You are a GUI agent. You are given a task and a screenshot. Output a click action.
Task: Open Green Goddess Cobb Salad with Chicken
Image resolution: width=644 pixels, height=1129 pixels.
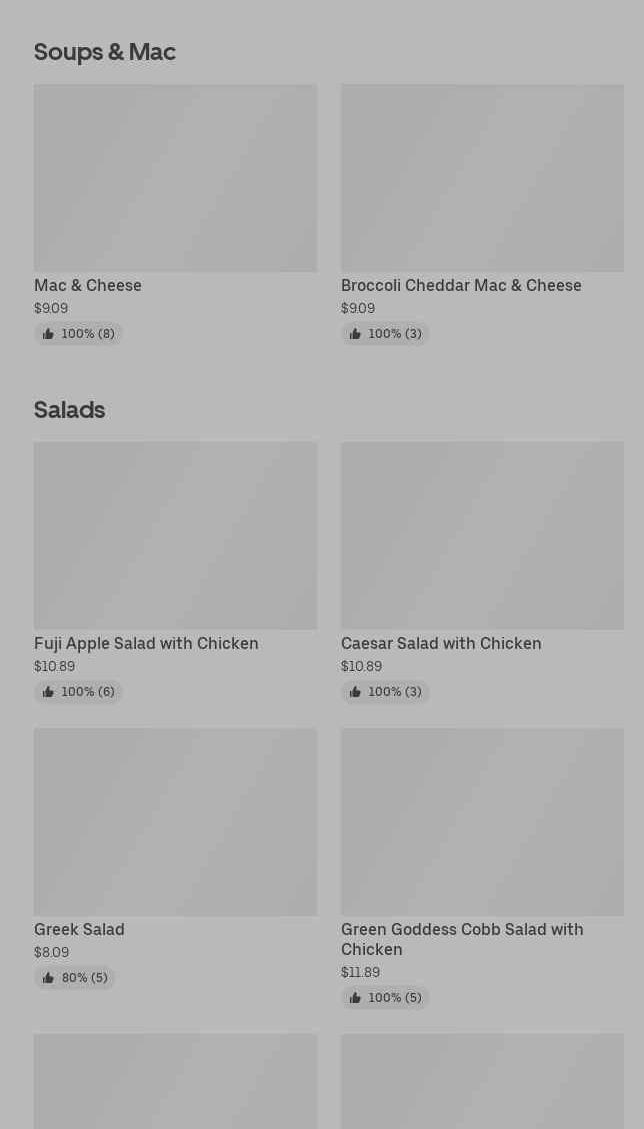tap(482, 868)
